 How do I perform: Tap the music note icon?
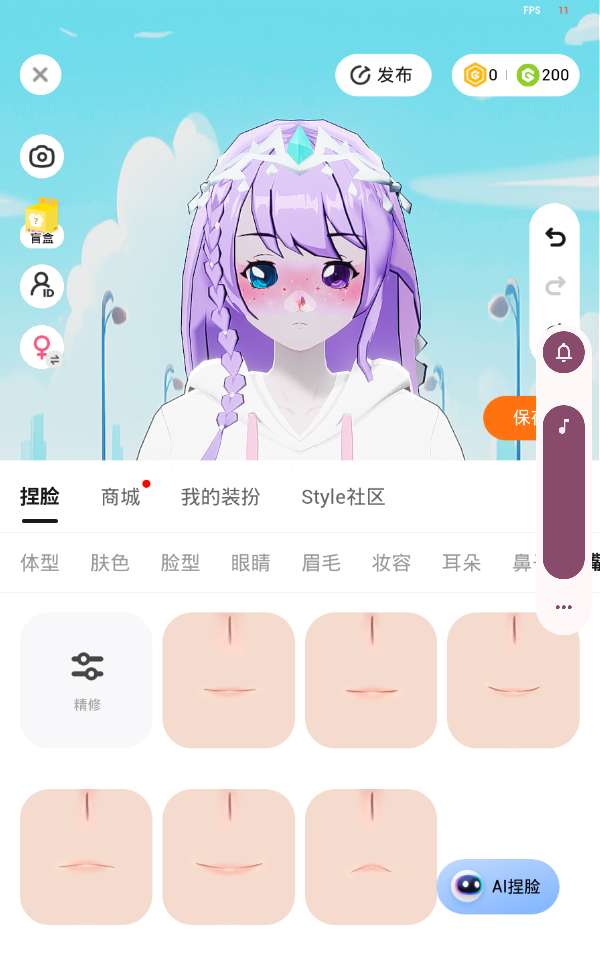click(564, 426)
